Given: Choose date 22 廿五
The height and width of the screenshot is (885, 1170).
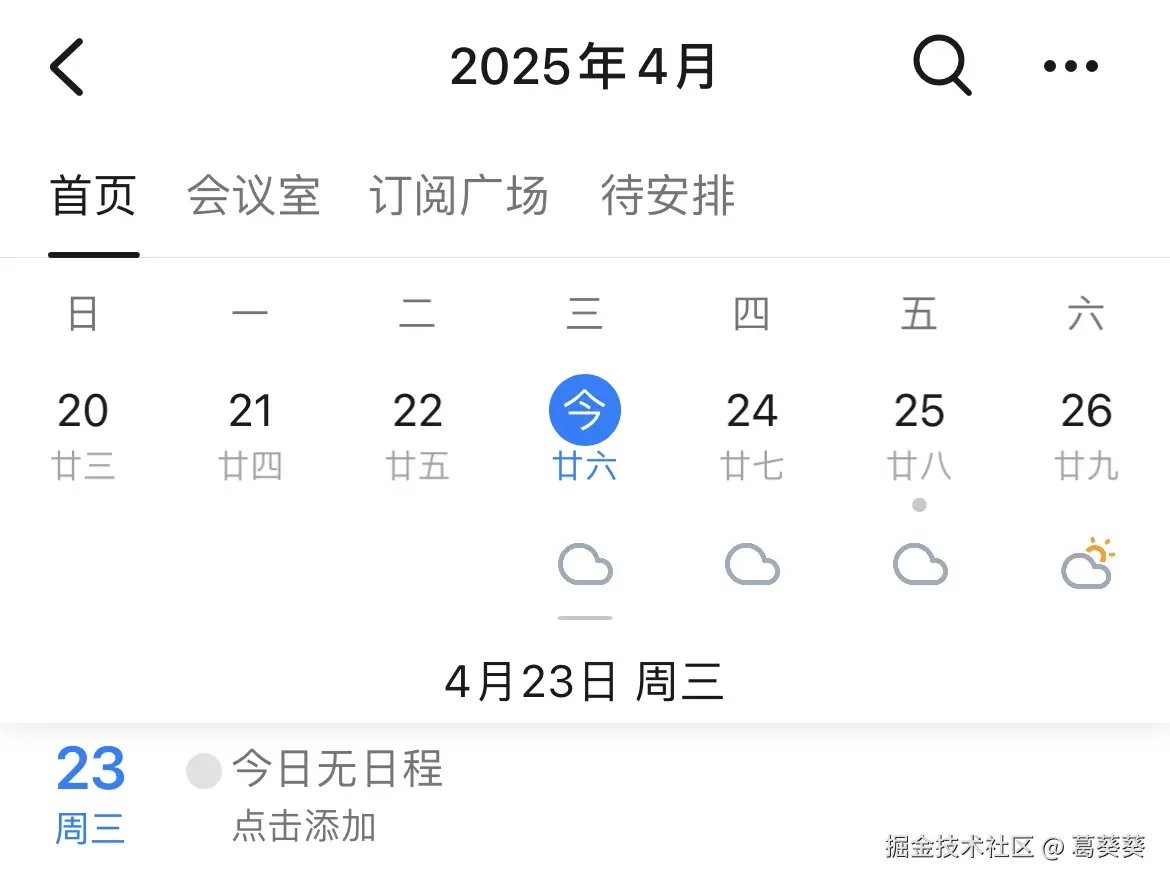Looking at the screenshot, I should click(417, 432).
